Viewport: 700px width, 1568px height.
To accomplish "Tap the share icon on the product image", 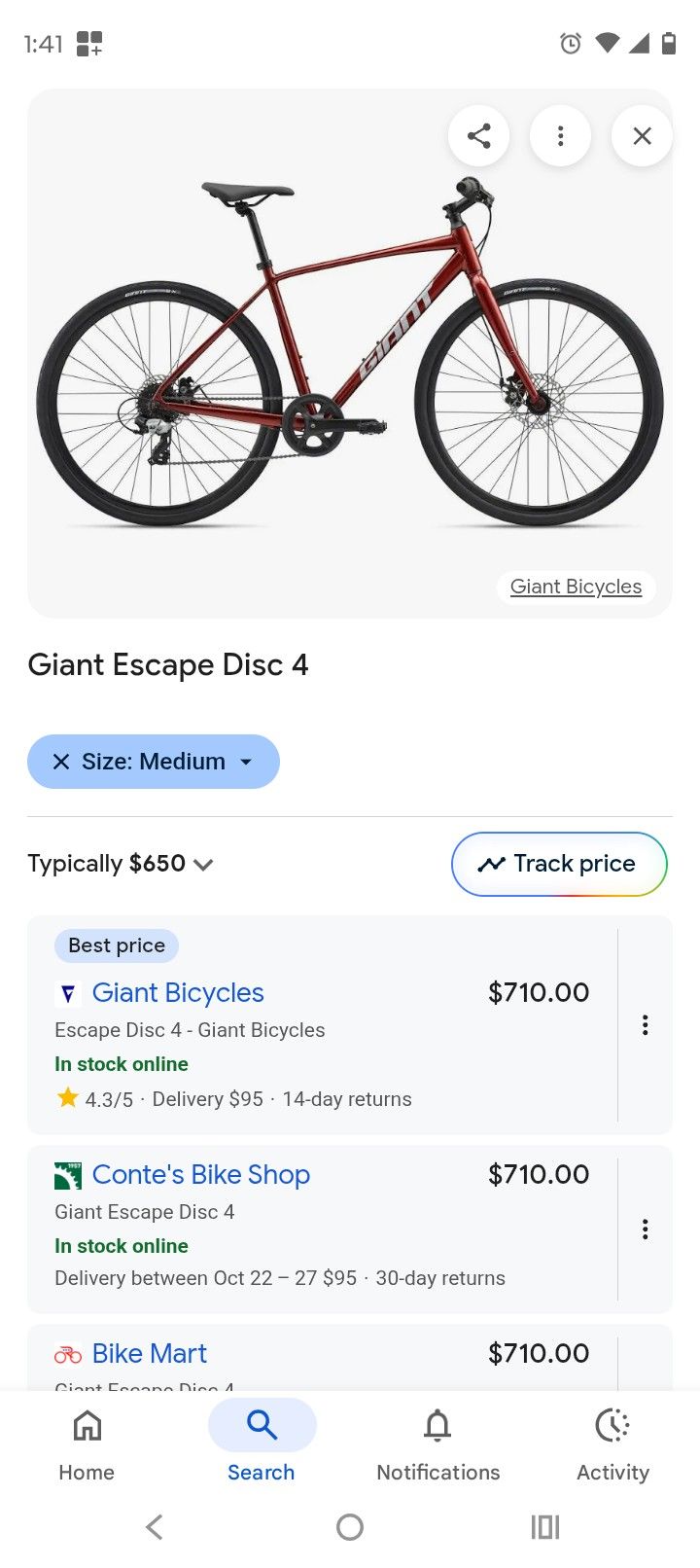I will (478, 136).
